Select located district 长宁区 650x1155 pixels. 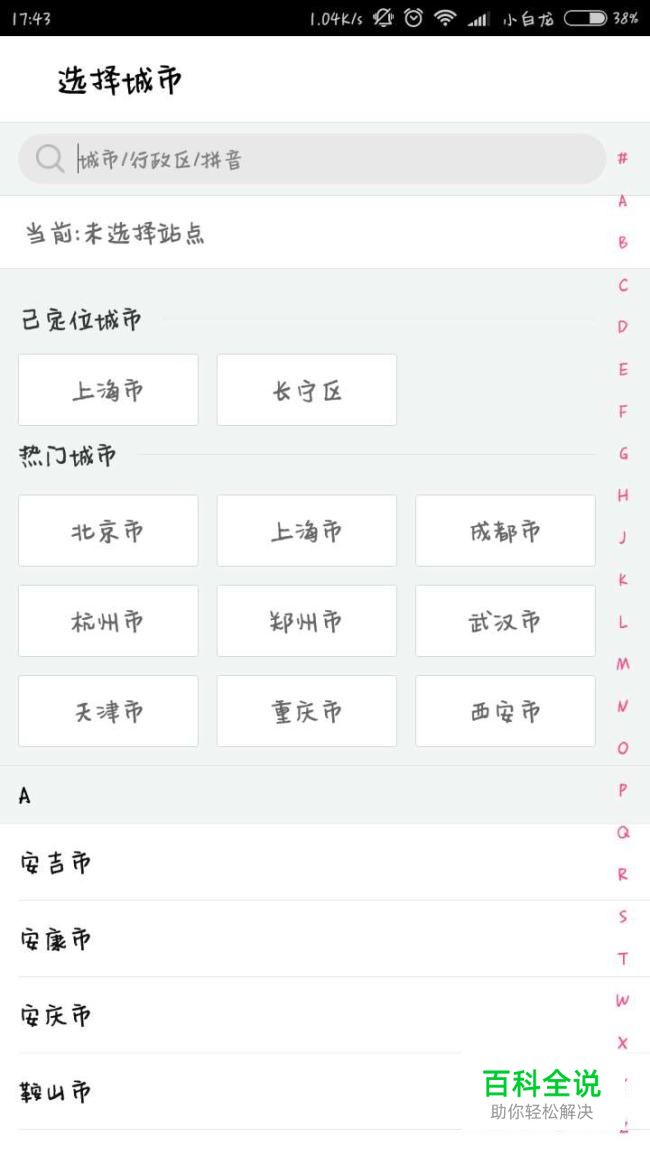coord(307,390)
